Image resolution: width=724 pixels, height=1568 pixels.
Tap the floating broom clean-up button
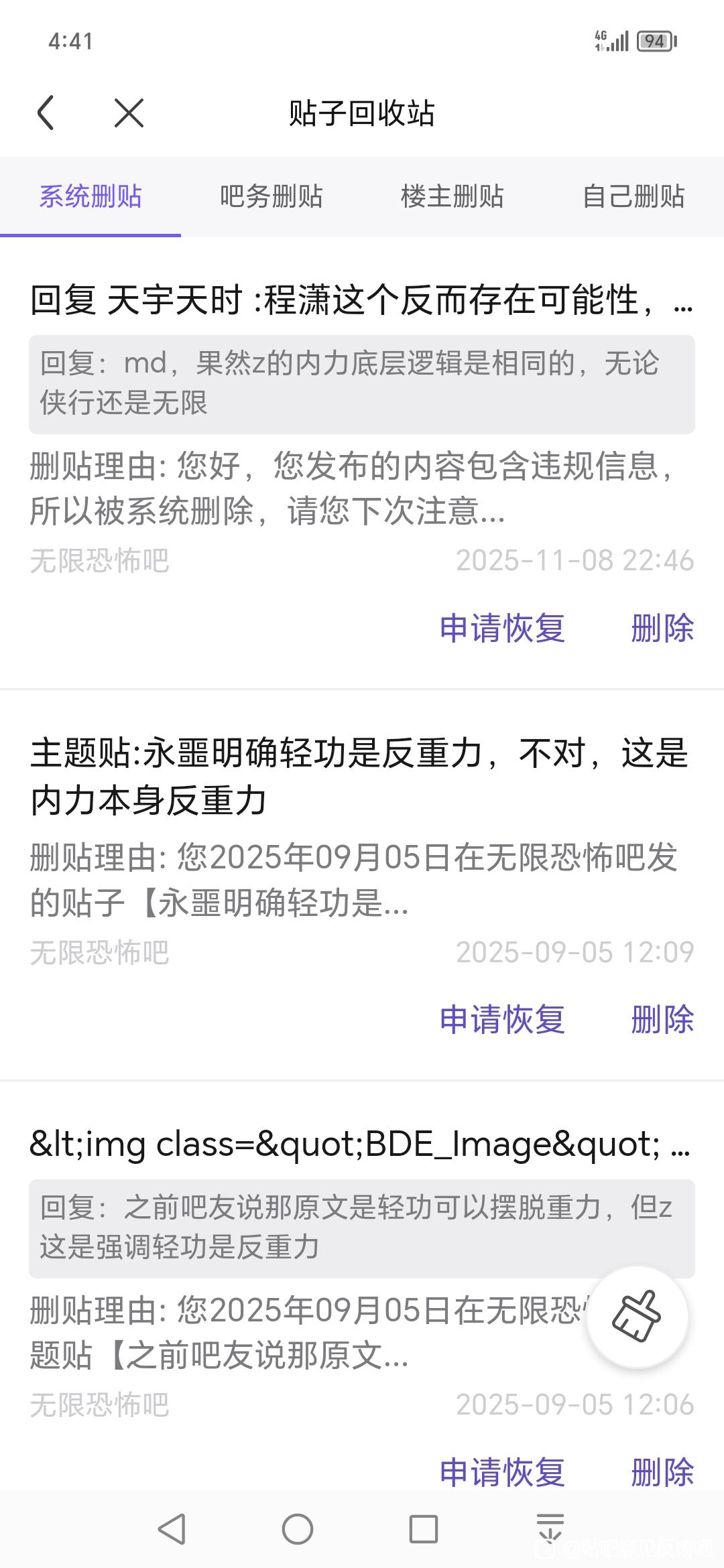tap(637, 1317)
